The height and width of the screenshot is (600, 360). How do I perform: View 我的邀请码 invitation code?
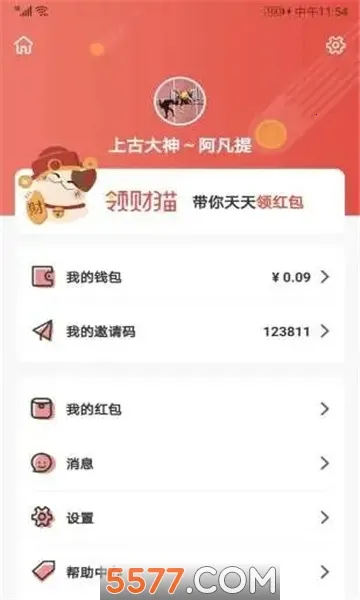coord(180,331)
